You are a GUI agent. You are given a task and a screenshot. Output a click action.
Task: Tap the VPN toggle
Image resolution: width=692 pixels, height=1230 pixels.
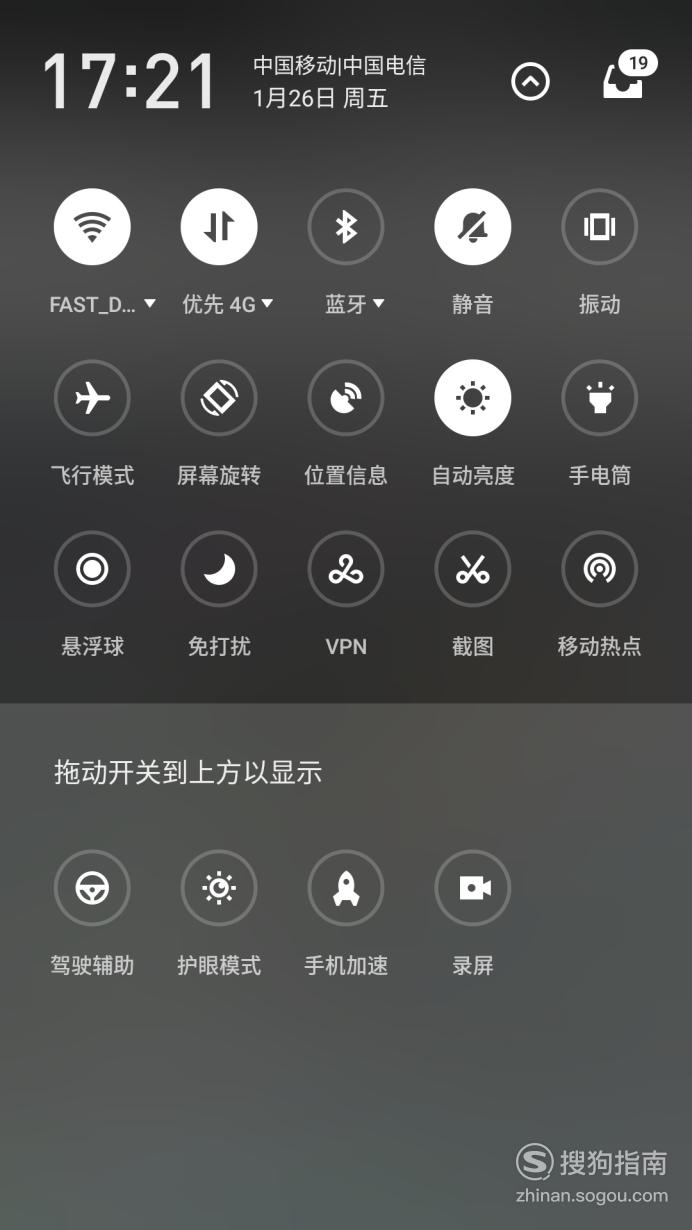346,569
